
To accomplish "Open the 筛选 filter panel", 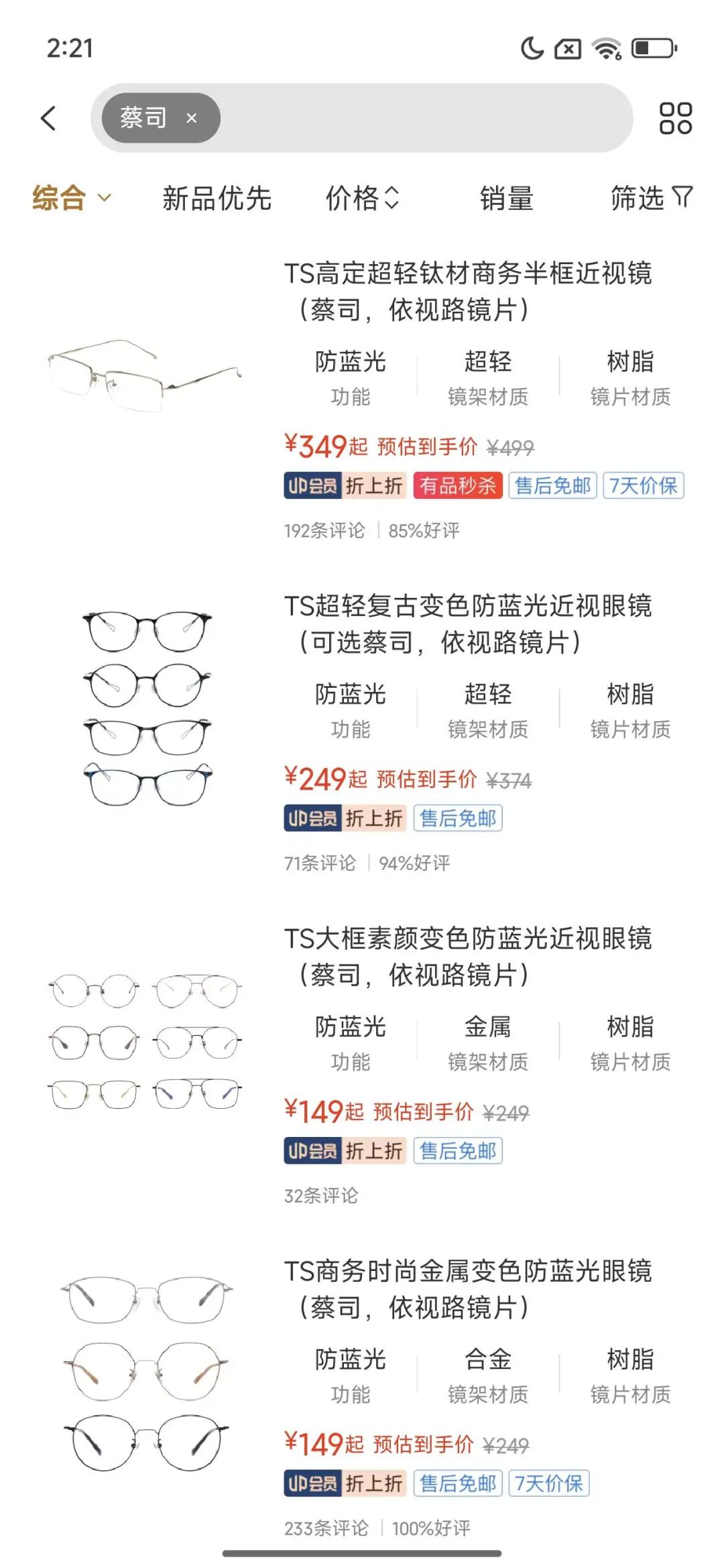I will pos(650,198).
